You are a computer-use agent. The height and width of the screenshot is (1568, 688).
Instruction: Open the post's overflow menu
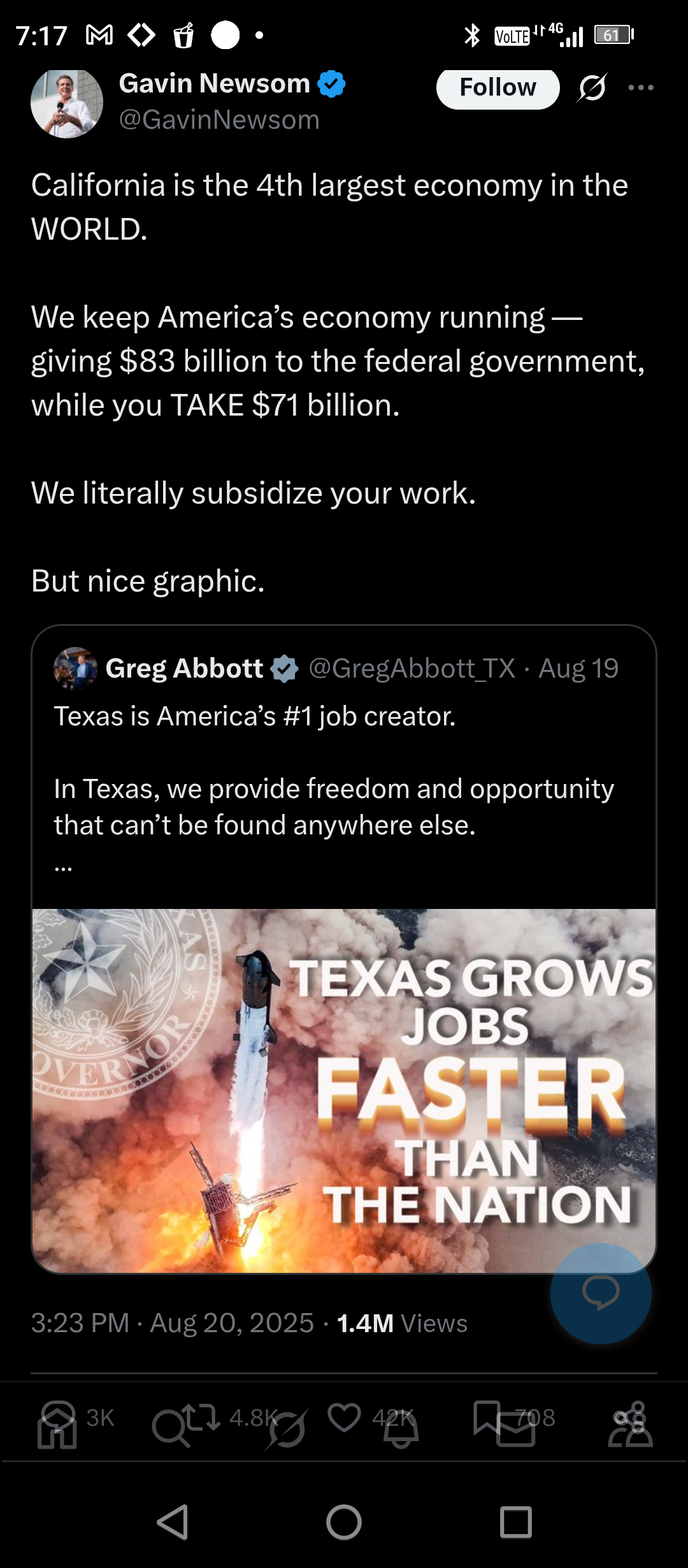point(641,87)
